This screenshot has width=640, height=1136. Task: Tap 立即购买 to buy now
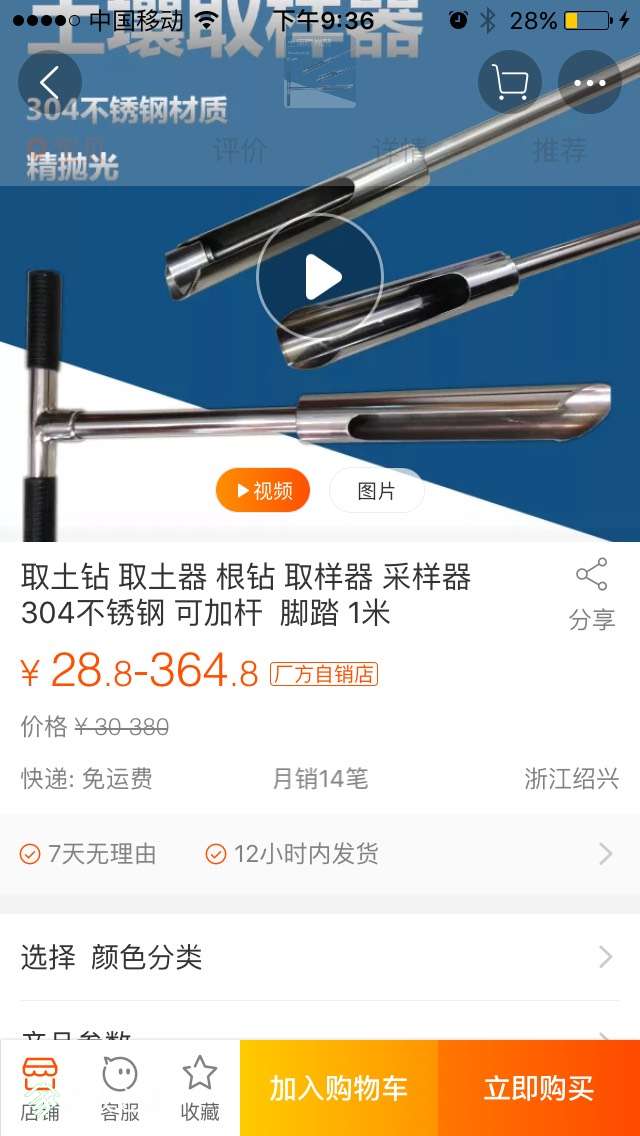(x=539, y=1088)
